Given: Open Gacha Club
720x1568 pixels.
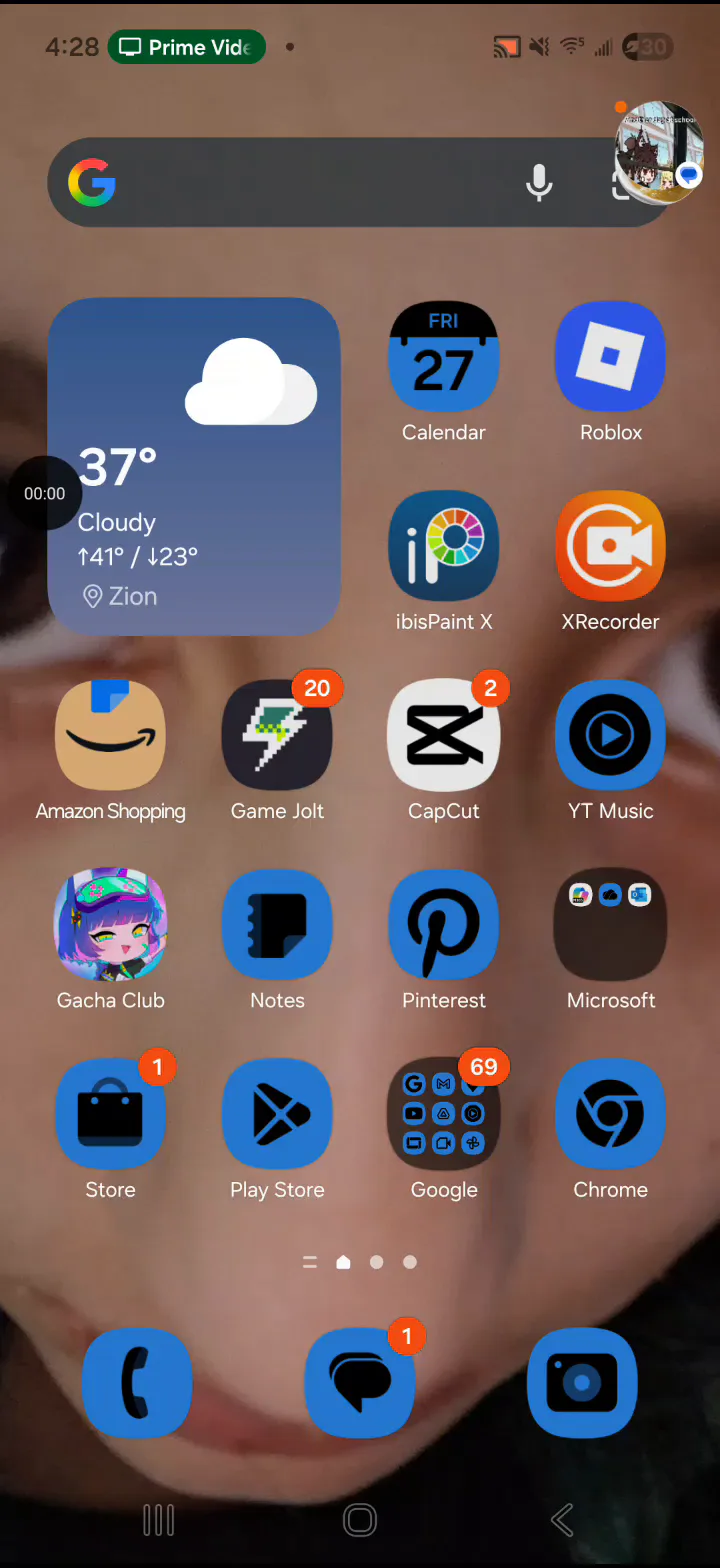Looking at the screenshot, I should pos(110,925).
